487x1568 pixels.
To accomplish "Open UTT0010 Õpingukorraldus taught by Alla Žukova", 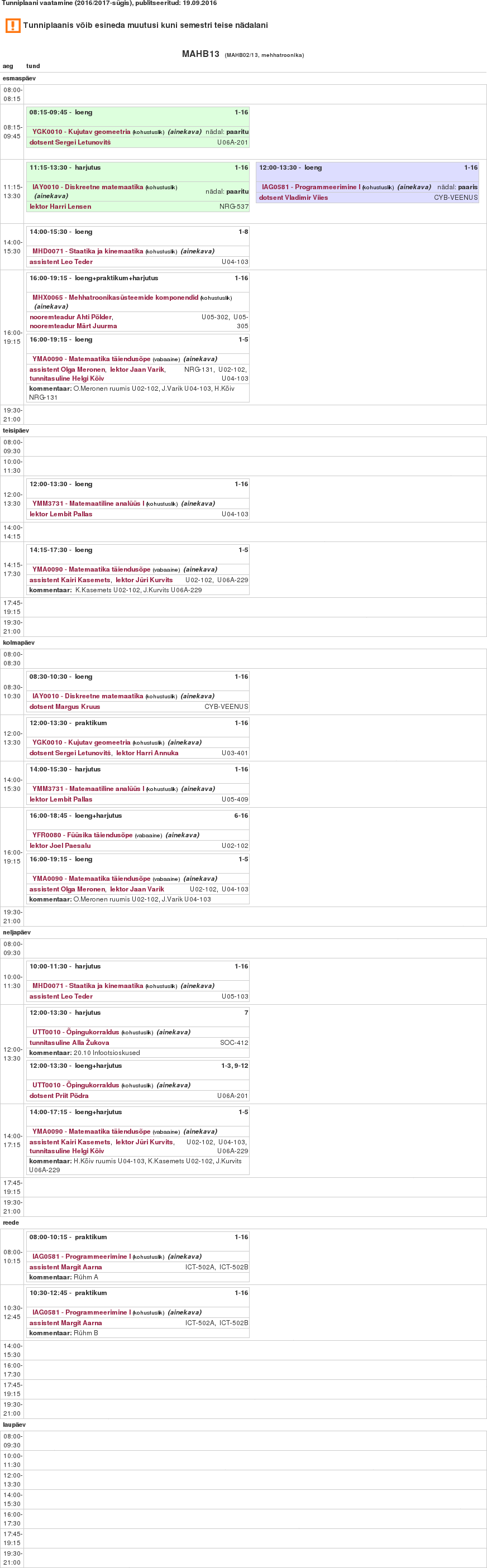I will (75, 1032).
